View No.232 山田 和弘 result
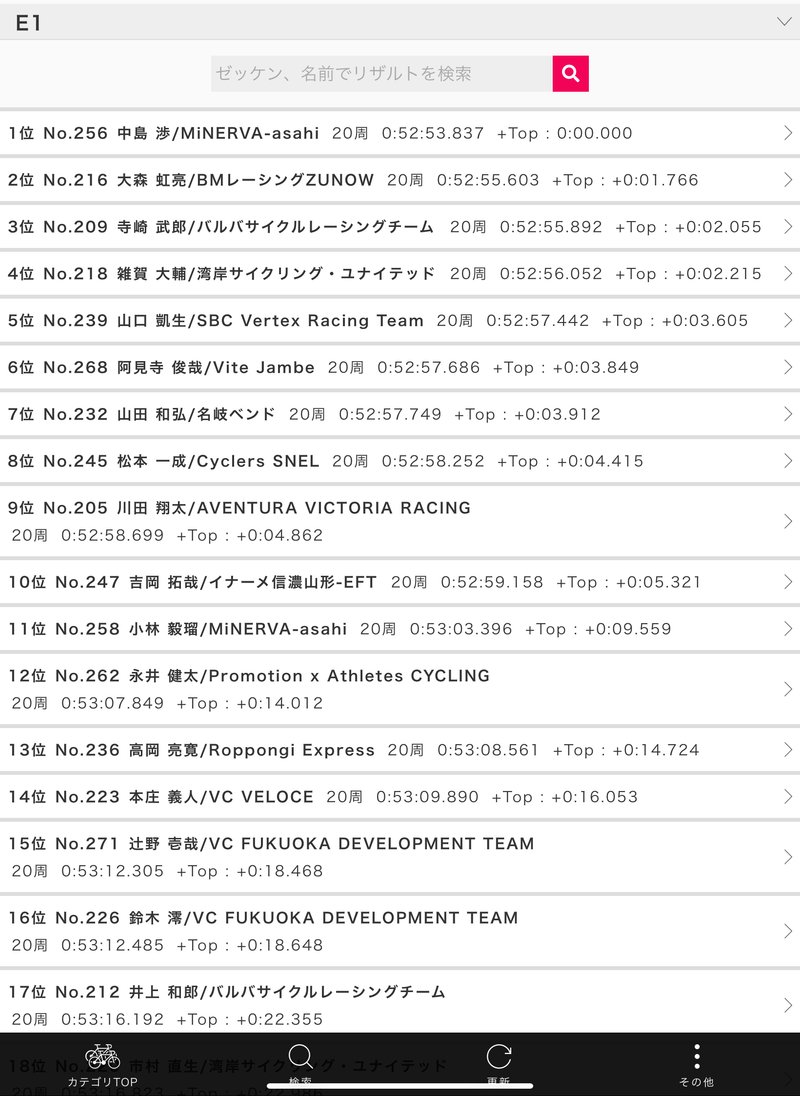The image size is (800, 1096). point(400,414)
